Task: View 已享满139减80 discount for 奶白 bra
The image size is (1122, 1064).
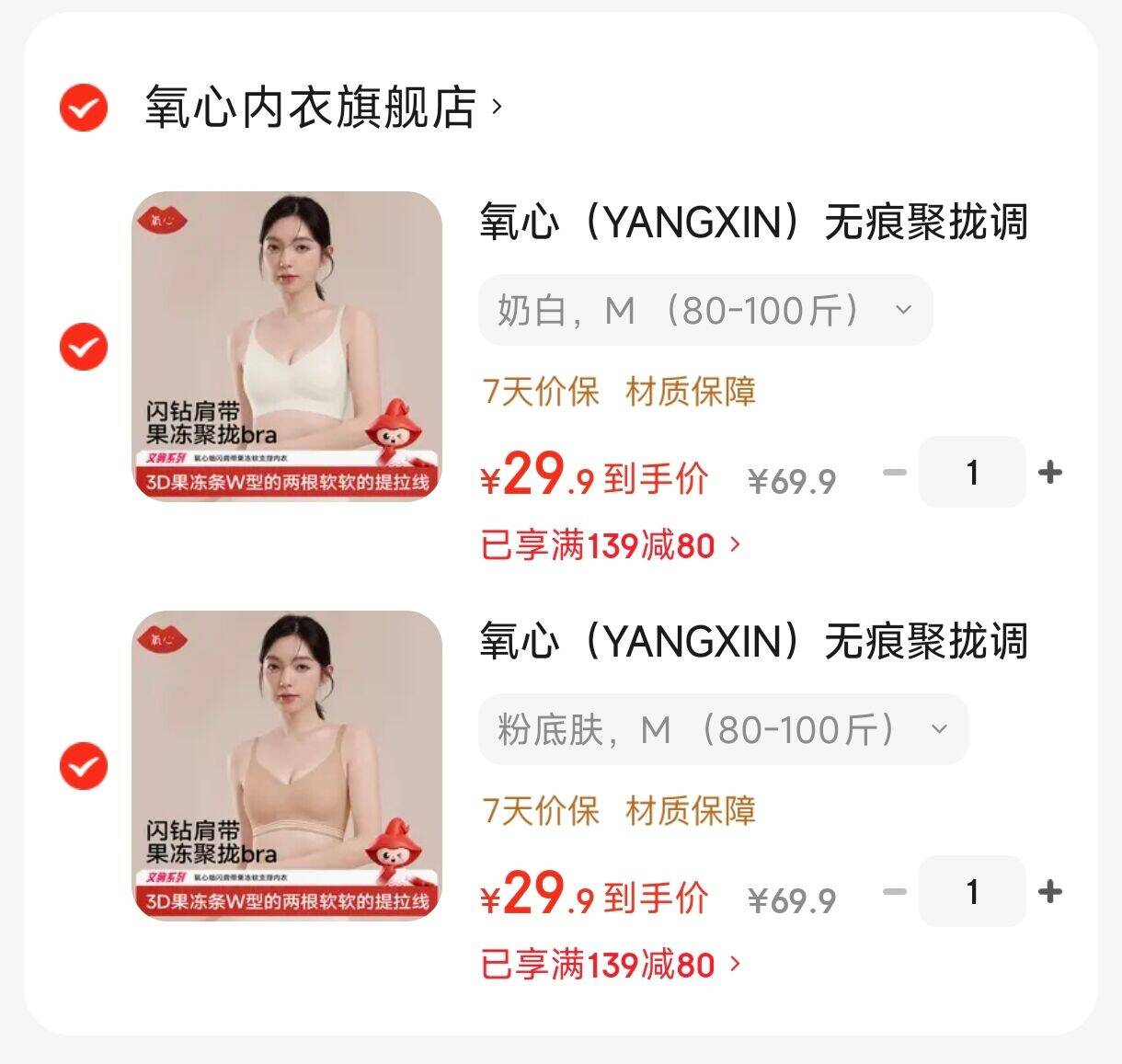Action: click(610, 546)
